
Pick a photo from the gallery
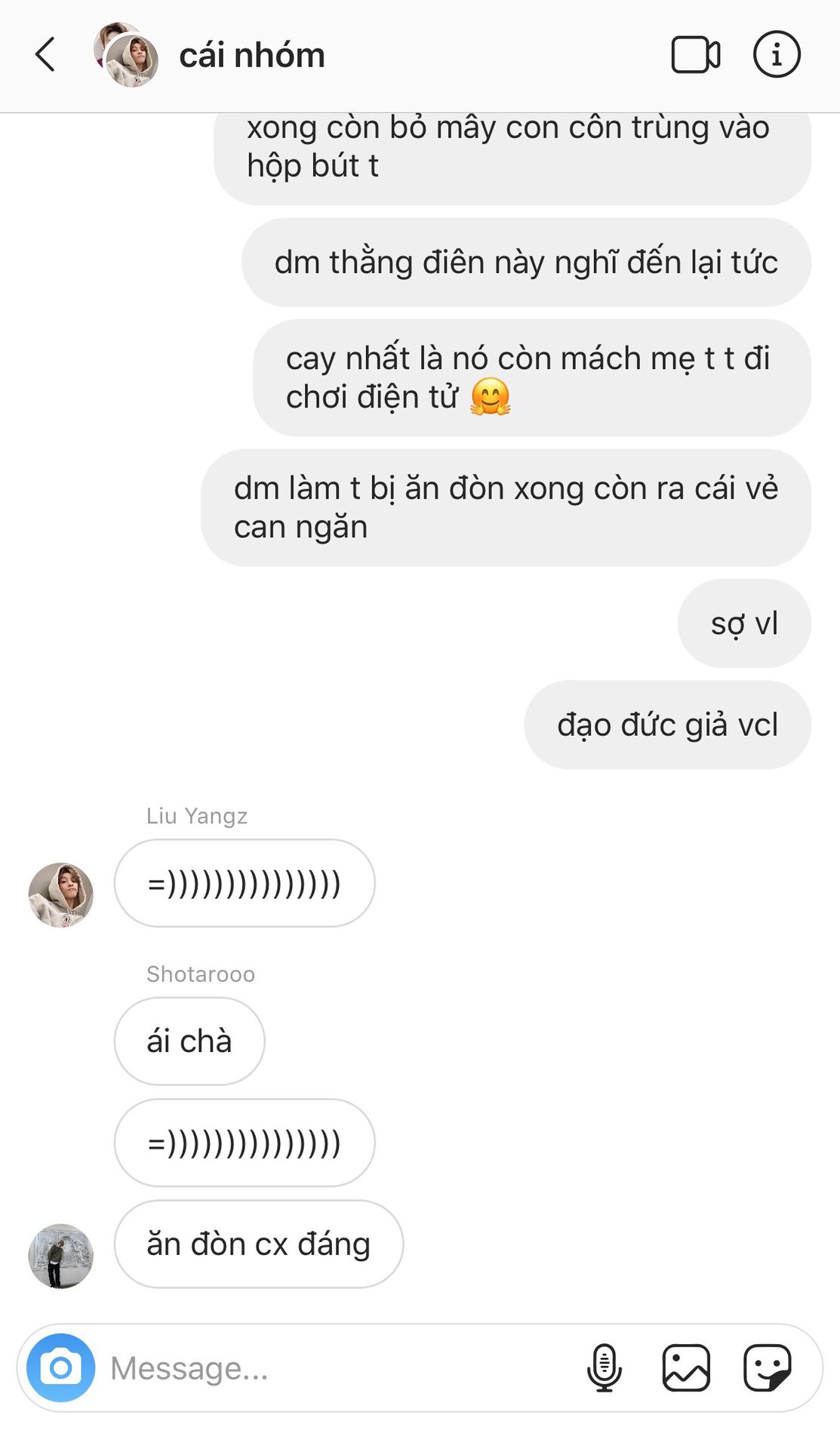686,1367
